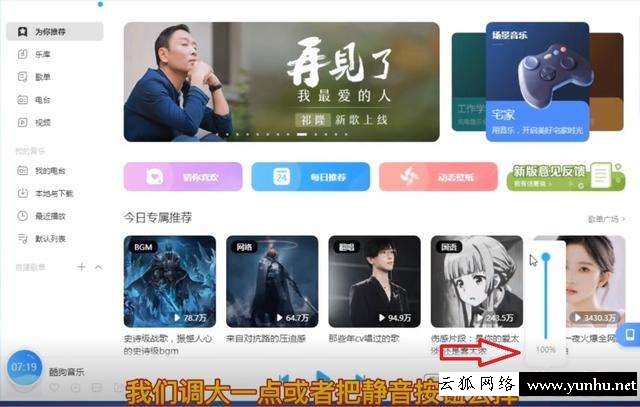The height and width of the screenshot is (407, 640).
Task: Open 歌单 playlists
Action: [40, 76]
